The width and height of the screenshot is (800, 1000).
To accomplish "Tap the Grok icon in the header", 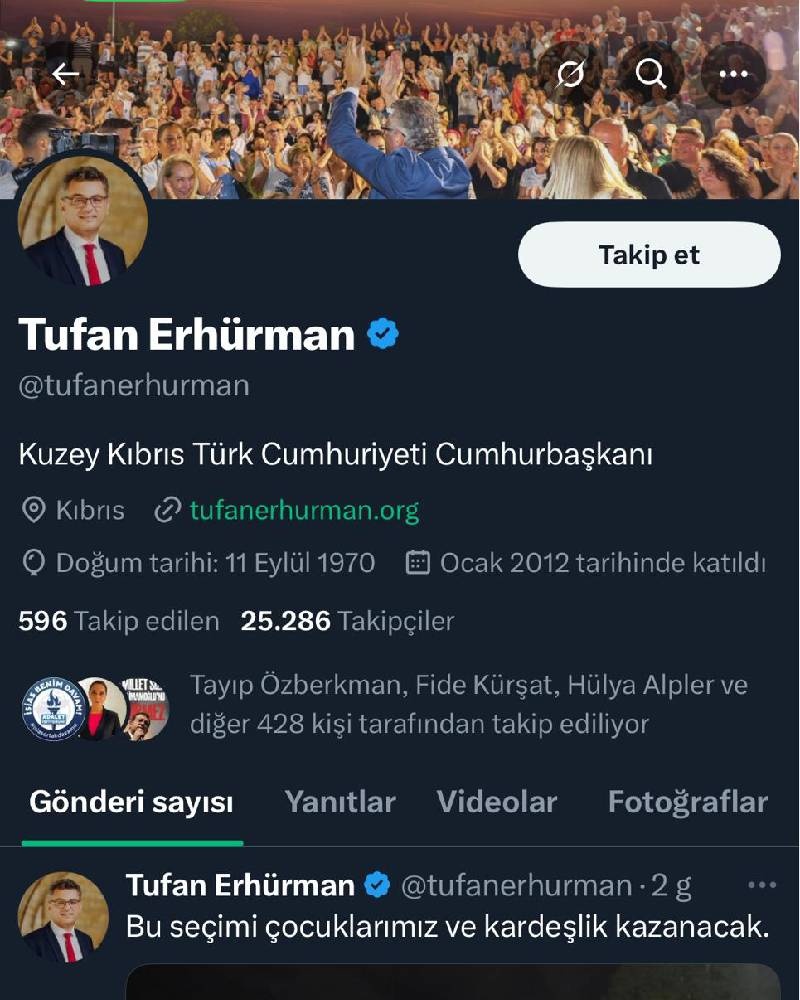I will [570, 74].
